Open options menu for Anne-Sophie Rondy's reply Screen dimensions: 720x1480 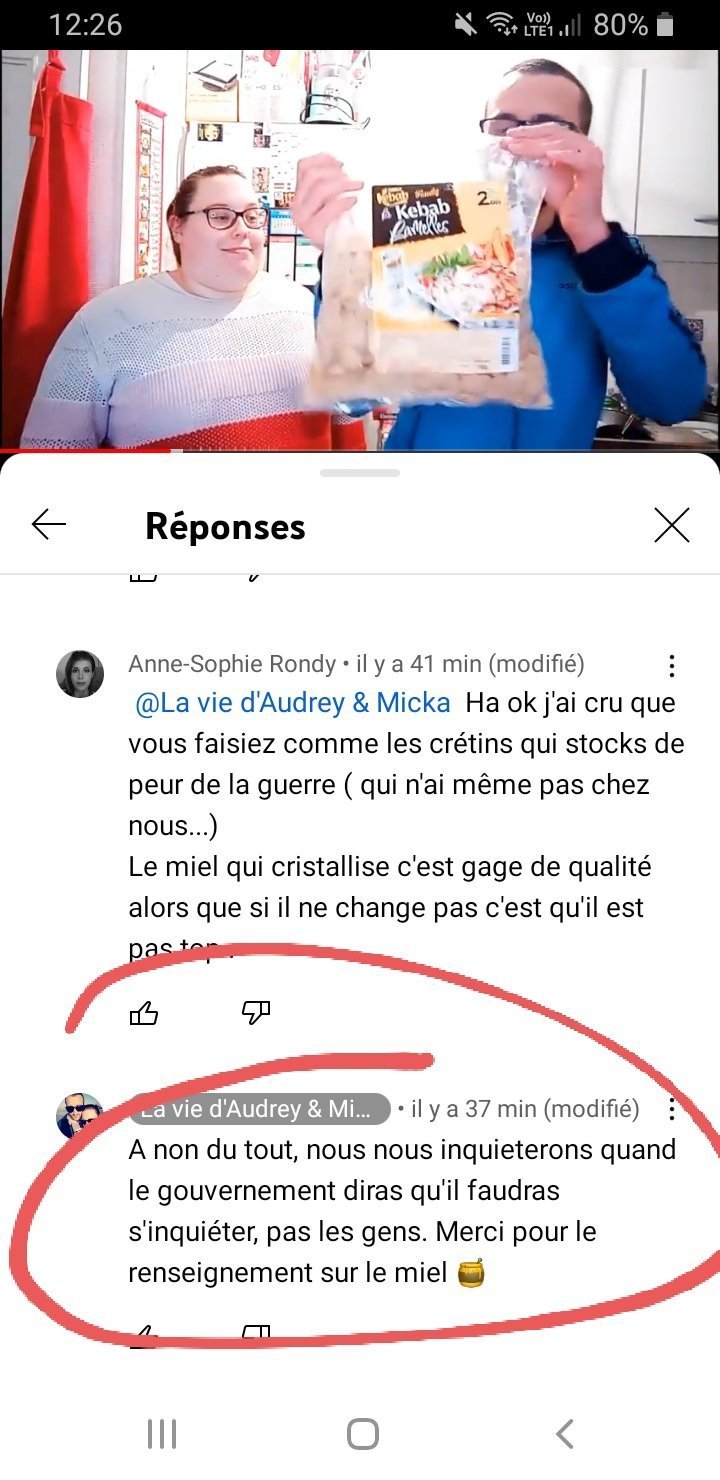(672, 666)
